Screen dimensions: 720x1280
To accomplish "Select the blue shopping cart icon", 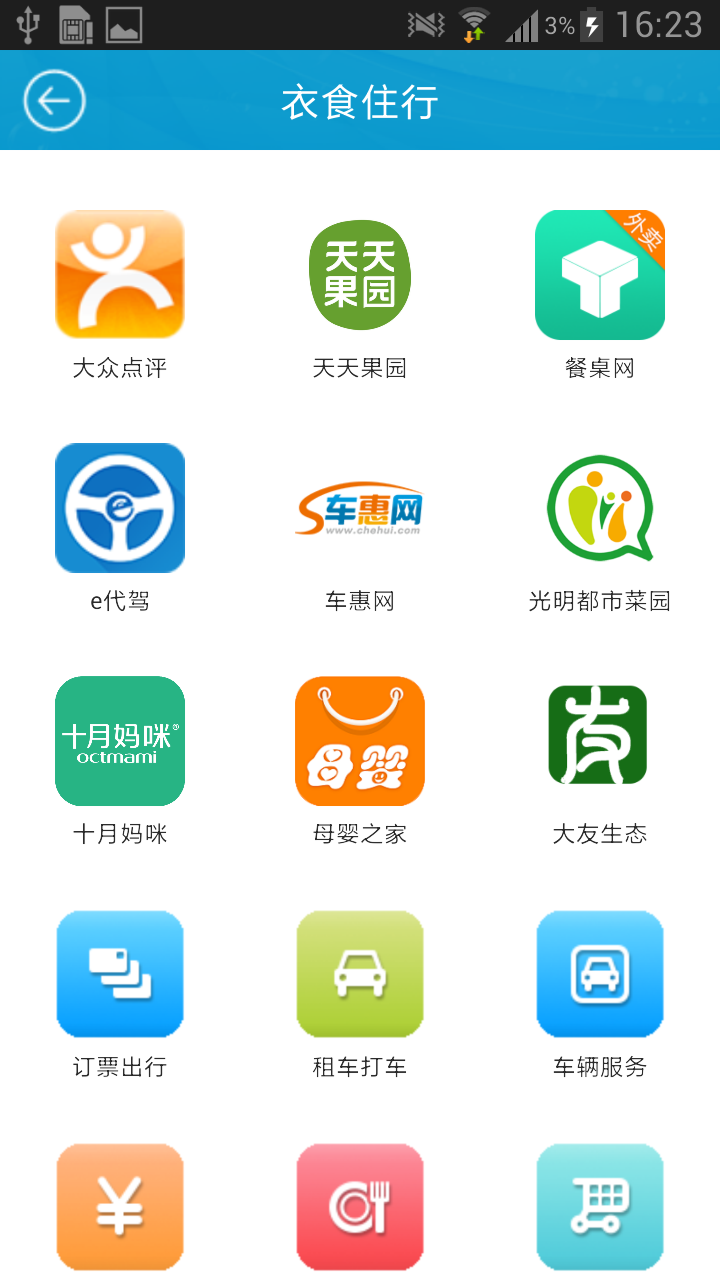I will [x=600, y=1206].
